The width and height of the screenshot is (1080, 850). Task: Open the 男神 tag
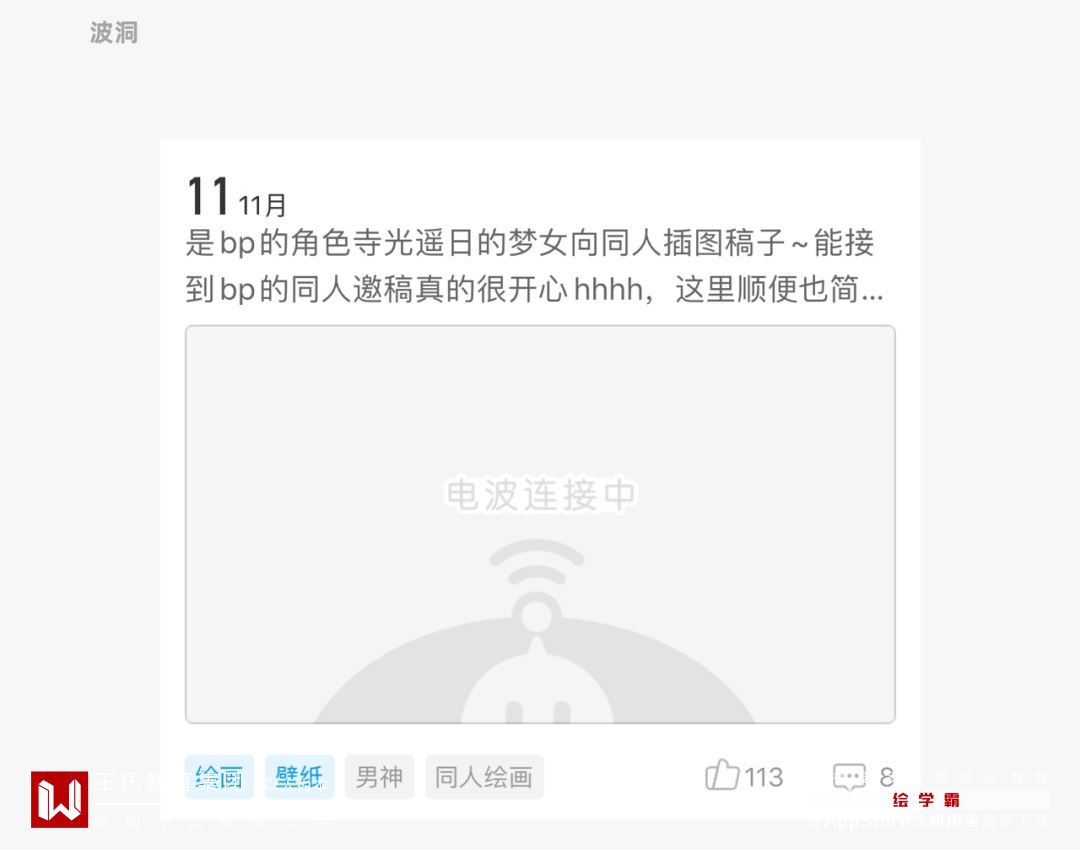pos(379,777)
